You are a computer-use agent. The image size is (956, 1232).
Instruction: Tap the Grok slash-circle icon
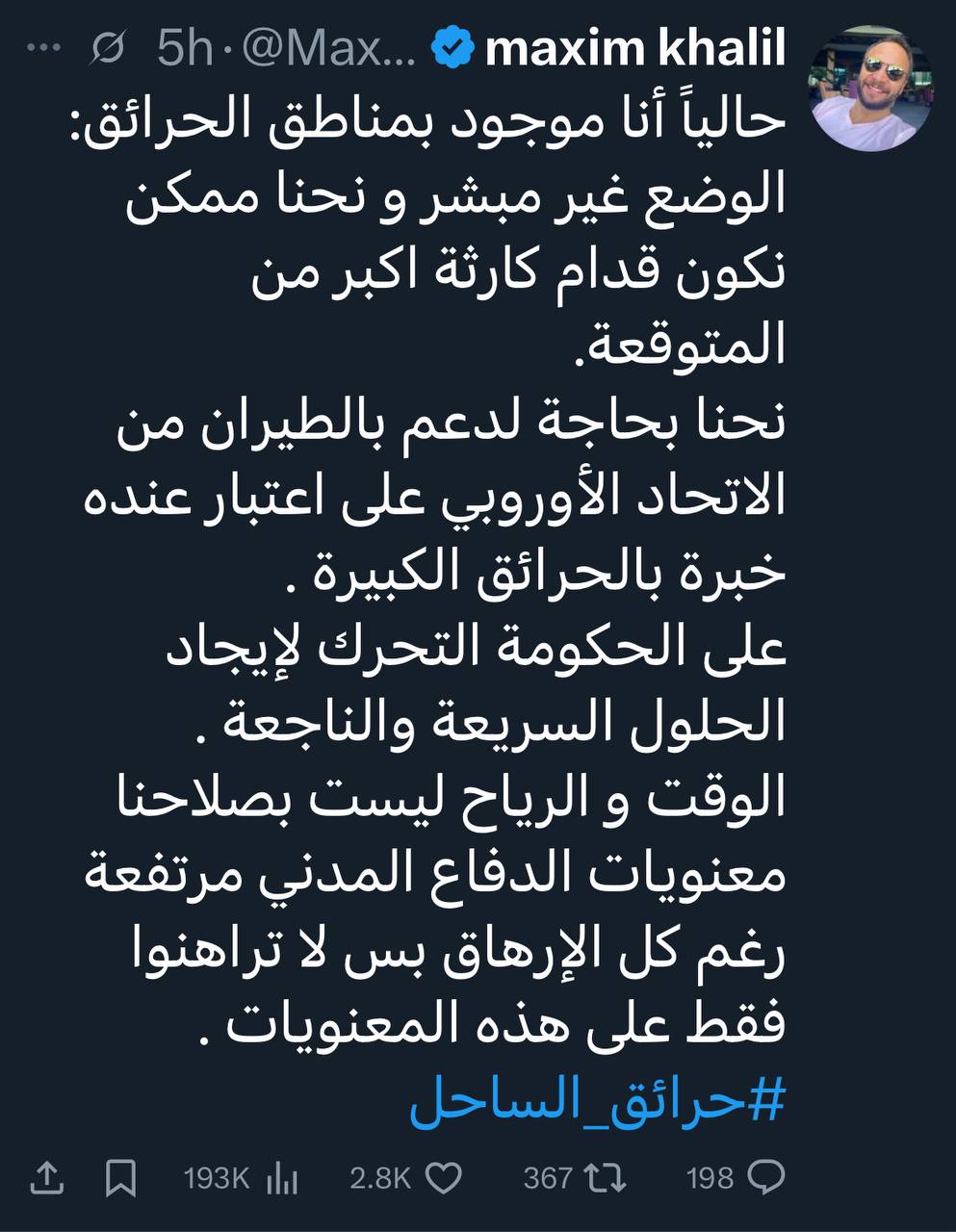pos(109,49)
